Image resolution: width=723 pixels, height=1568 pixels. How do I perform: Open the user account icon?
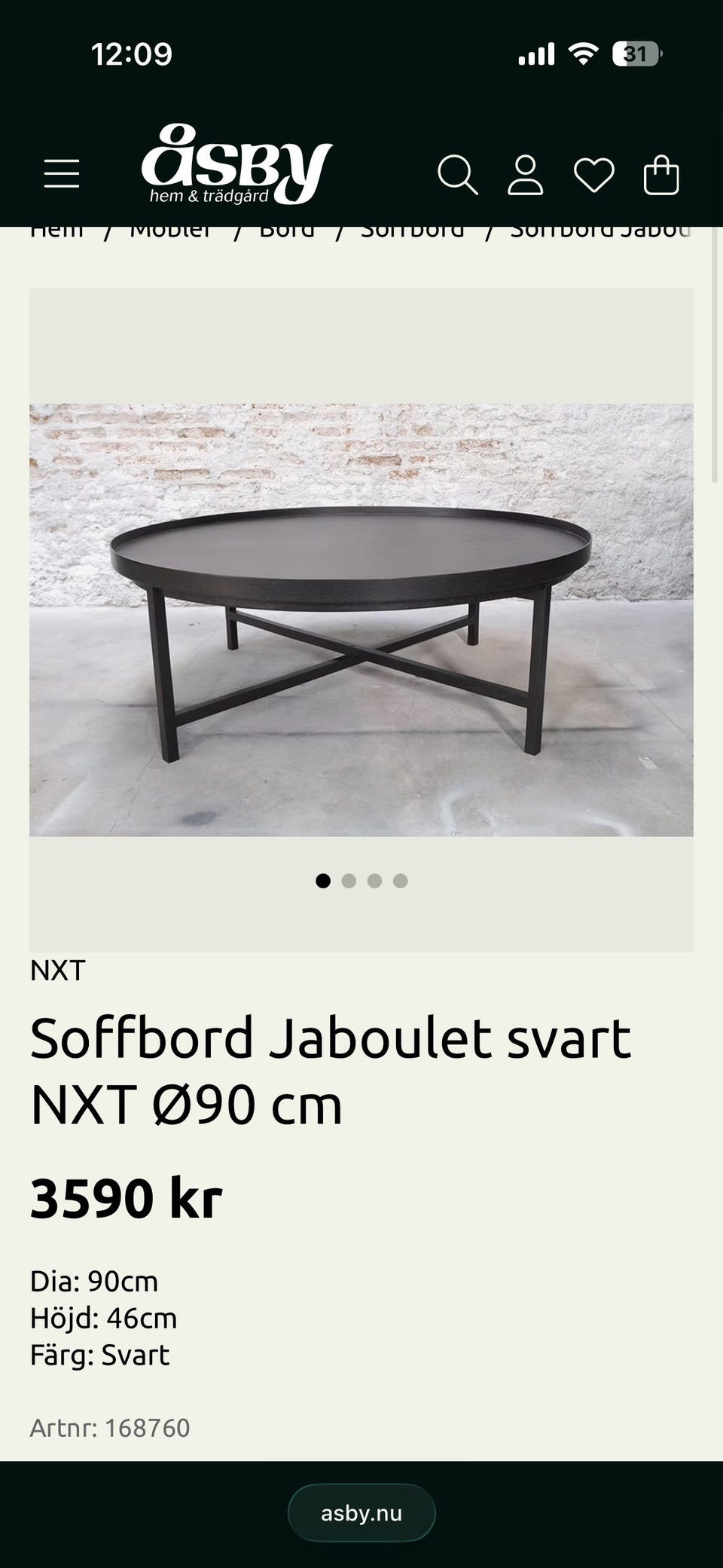(526, 175)
